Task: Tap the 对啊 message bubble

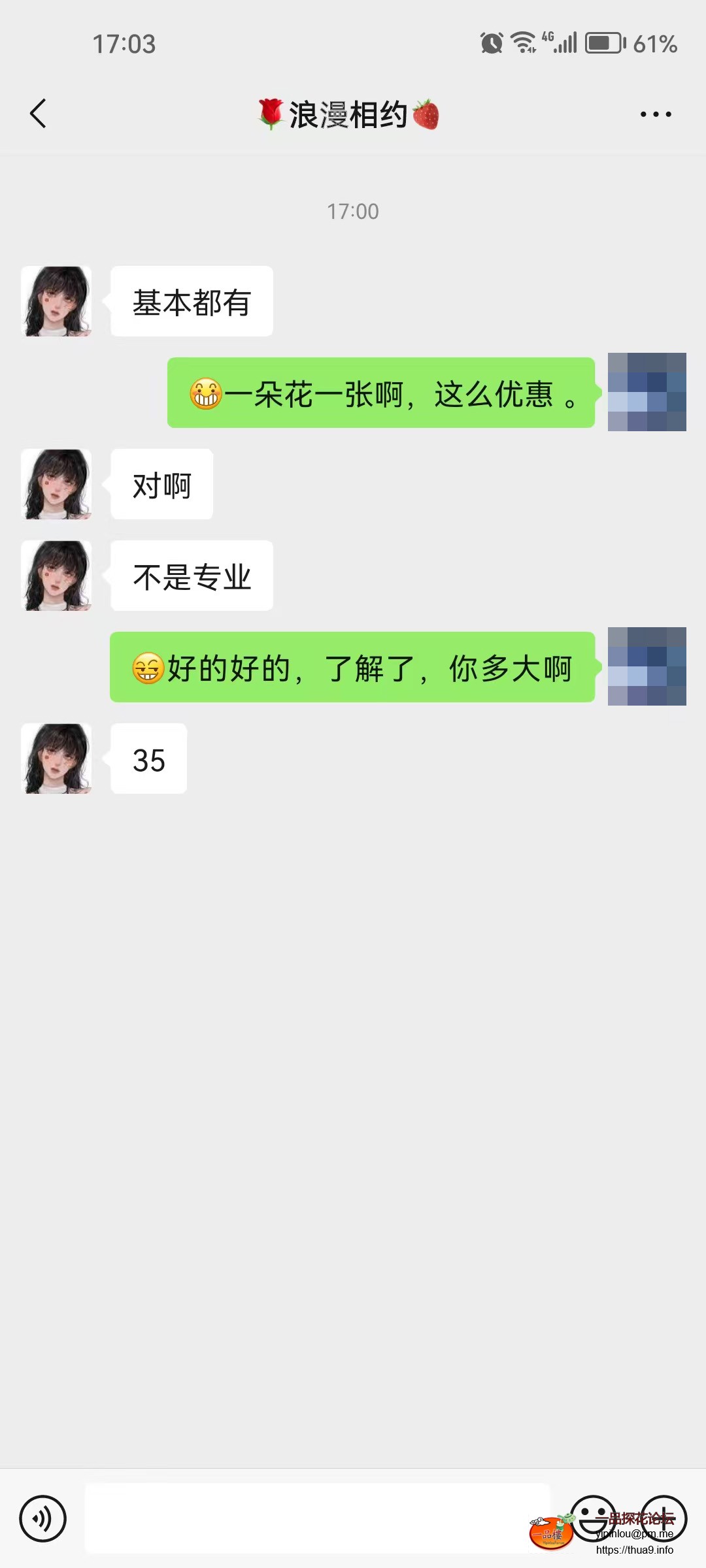Action: pos(160,483)
